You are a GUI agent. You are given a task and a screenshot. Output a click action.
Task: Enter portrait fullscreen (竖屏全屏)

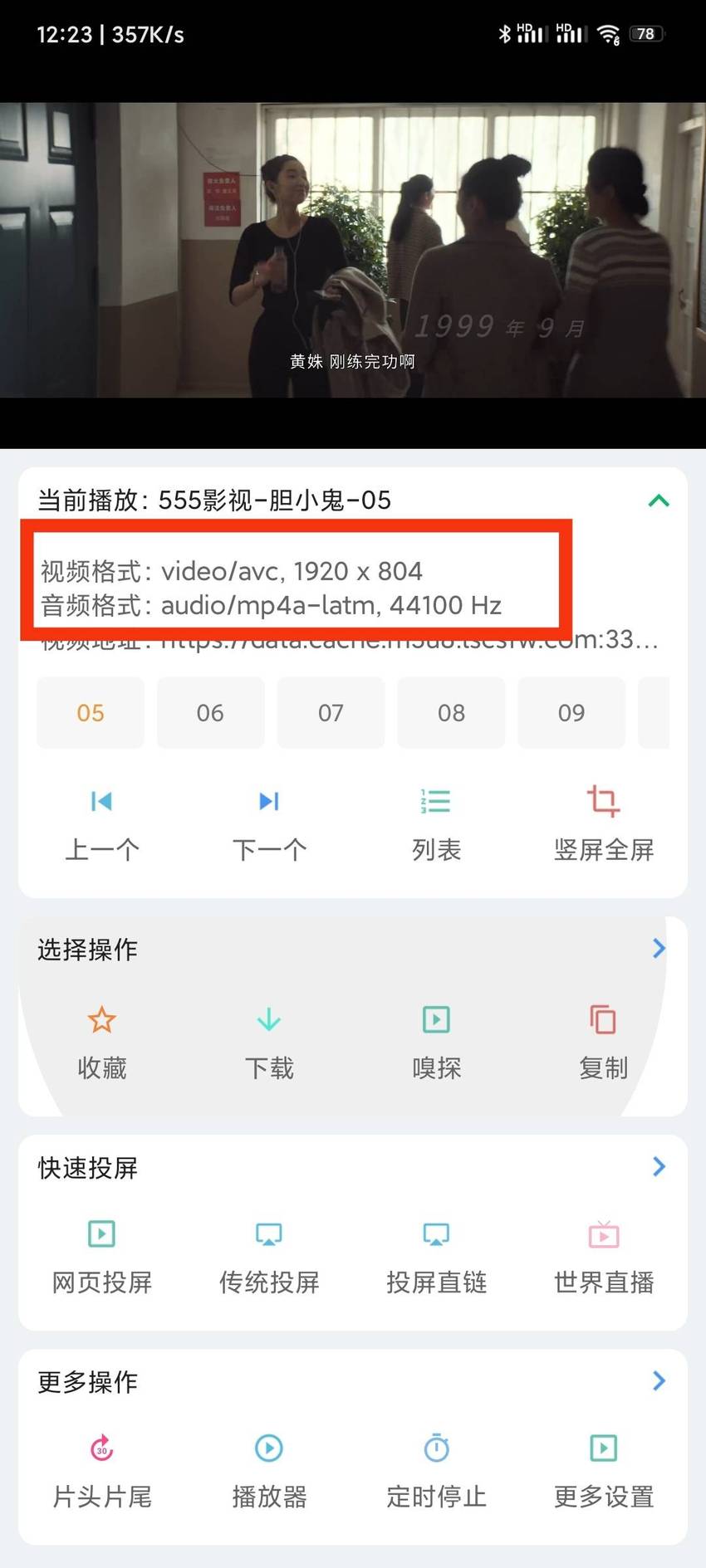click(x=604, y=823)
